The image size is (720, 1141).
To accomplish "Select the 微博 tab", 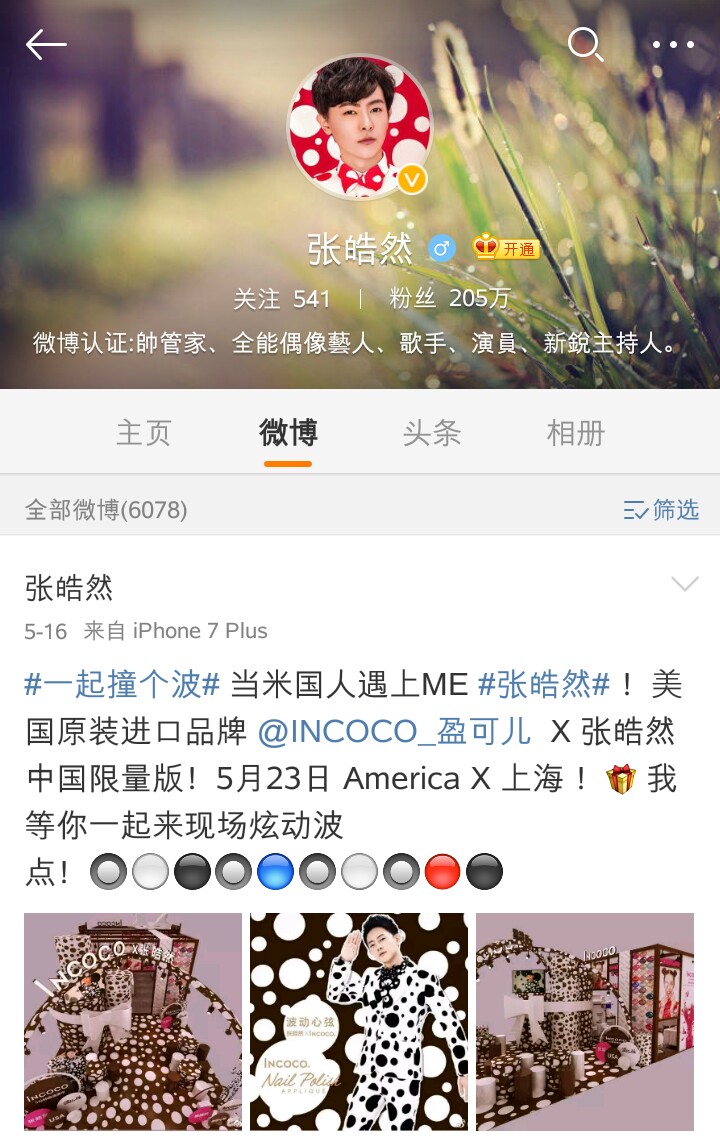I will 288,433.
